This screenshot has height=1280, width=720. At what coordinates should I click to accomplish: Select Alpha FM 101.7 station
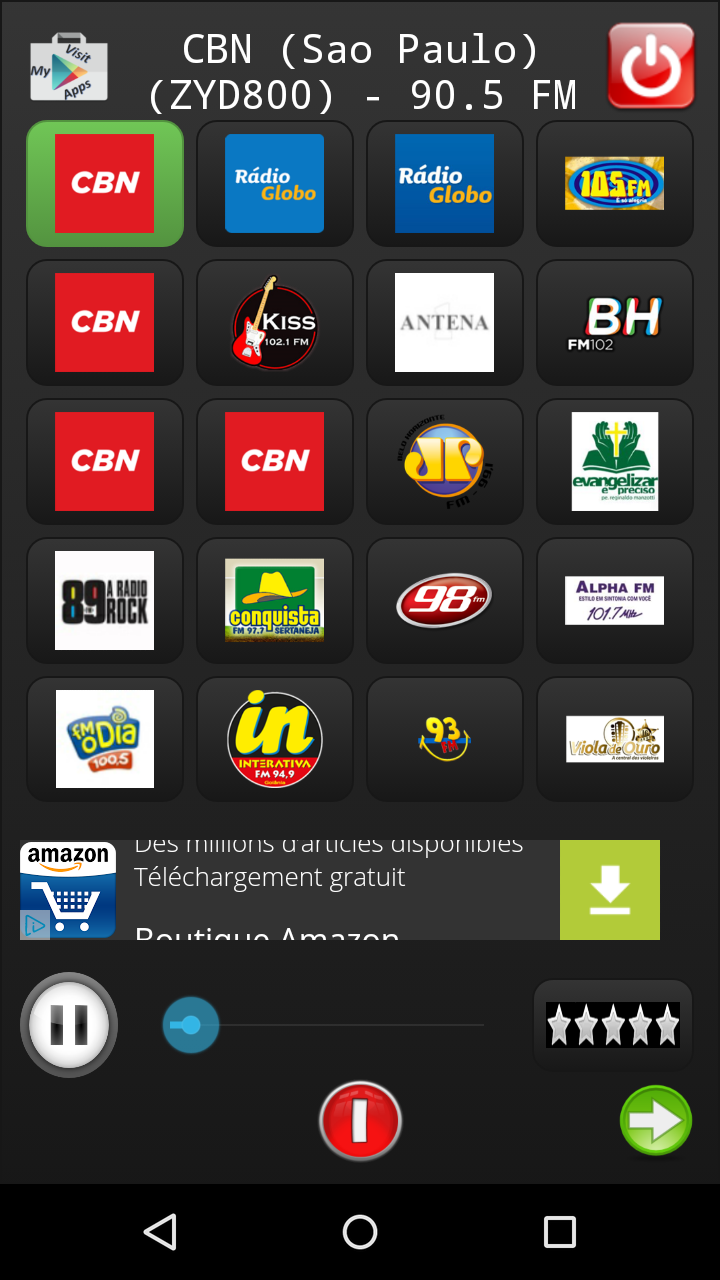(615, 600)
